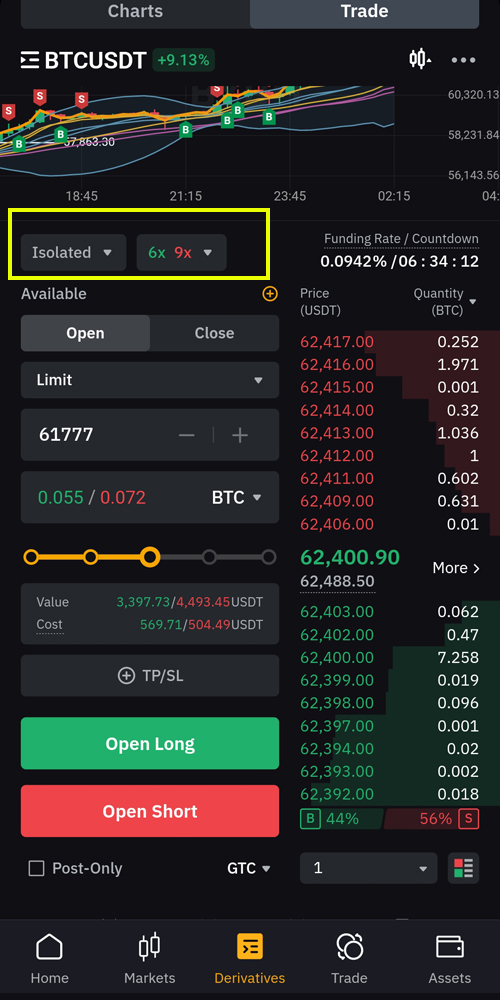Decrease the price with the minus button
The height and width of the screenshot is (1000, 500).
(186, 435)
